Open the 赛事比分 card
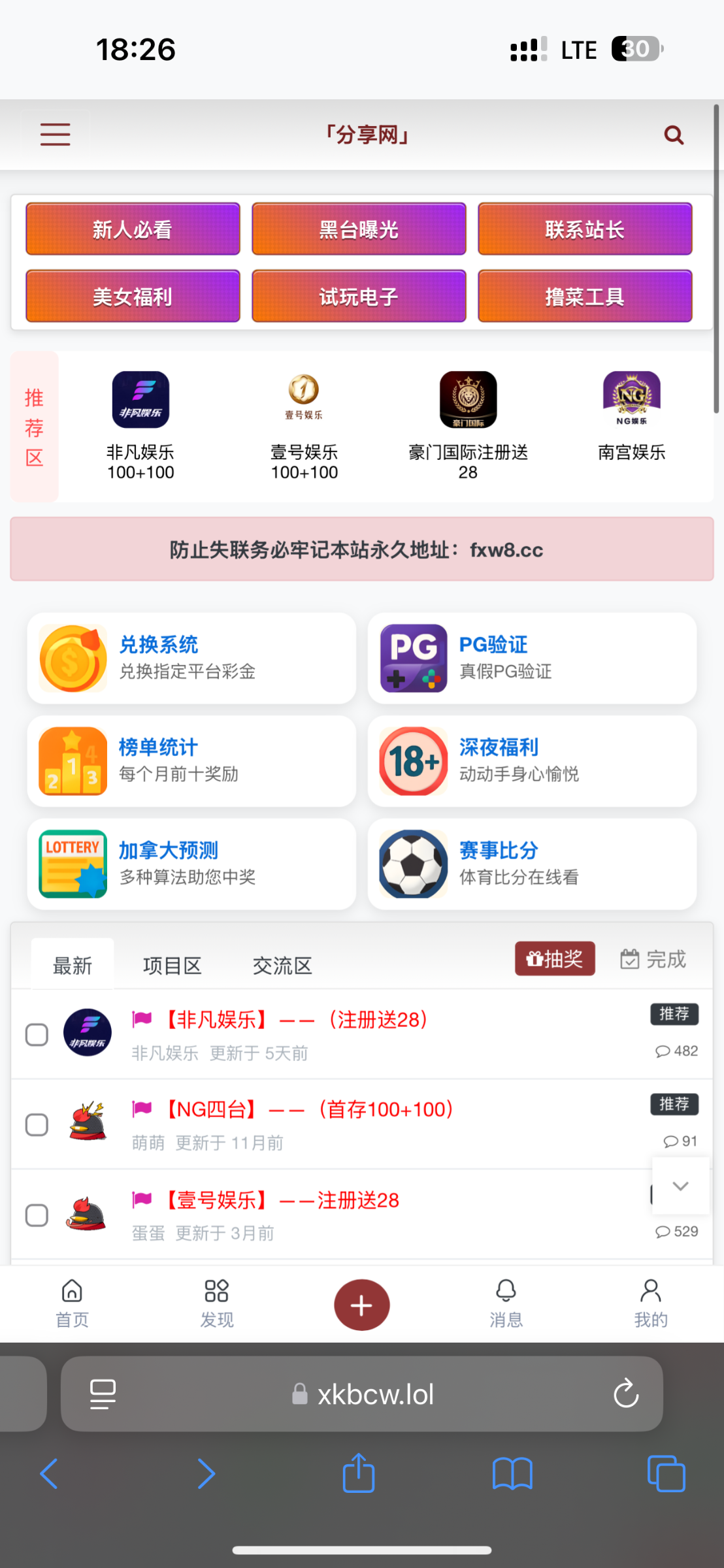 (x=532, y=864)
